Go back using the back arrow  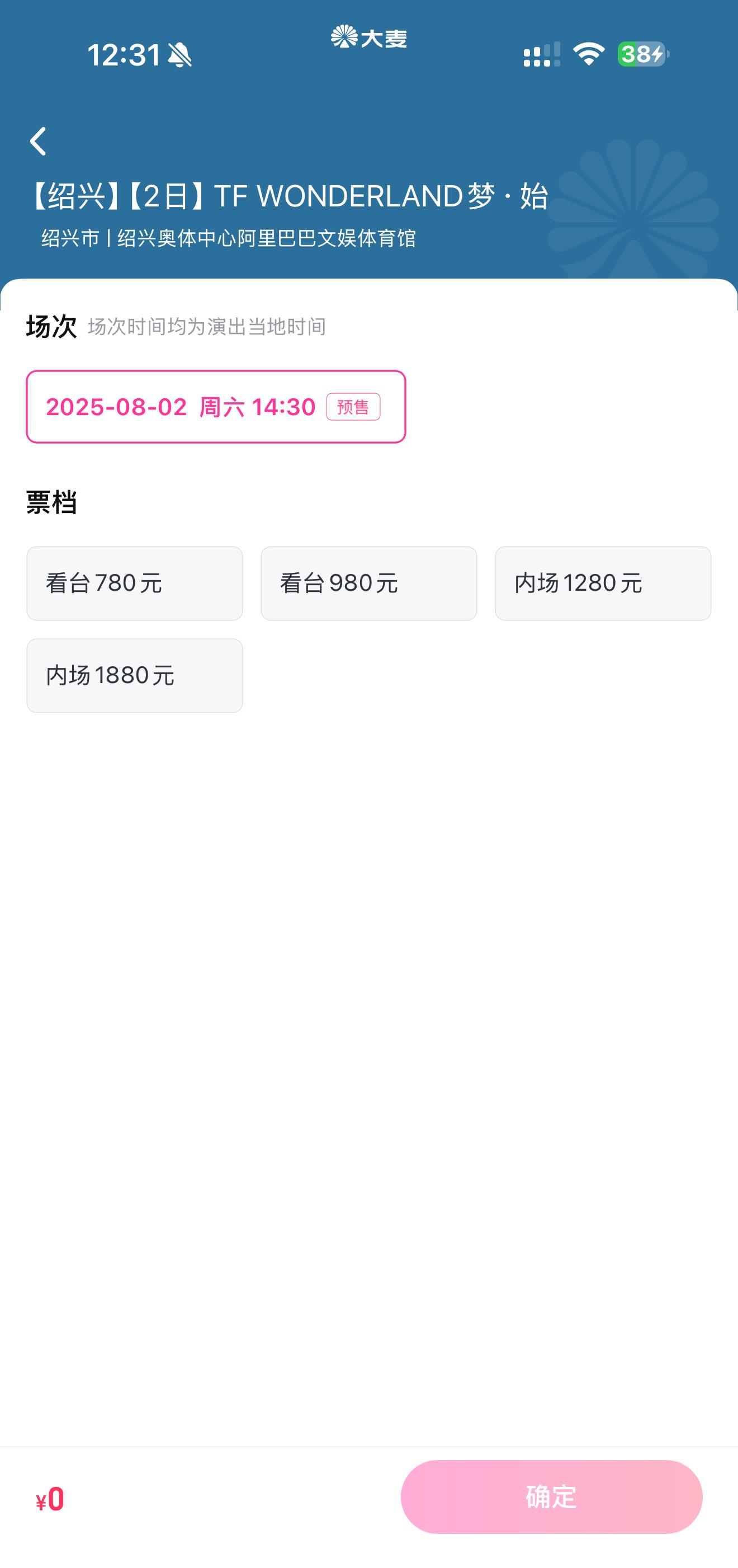[39, 141]
